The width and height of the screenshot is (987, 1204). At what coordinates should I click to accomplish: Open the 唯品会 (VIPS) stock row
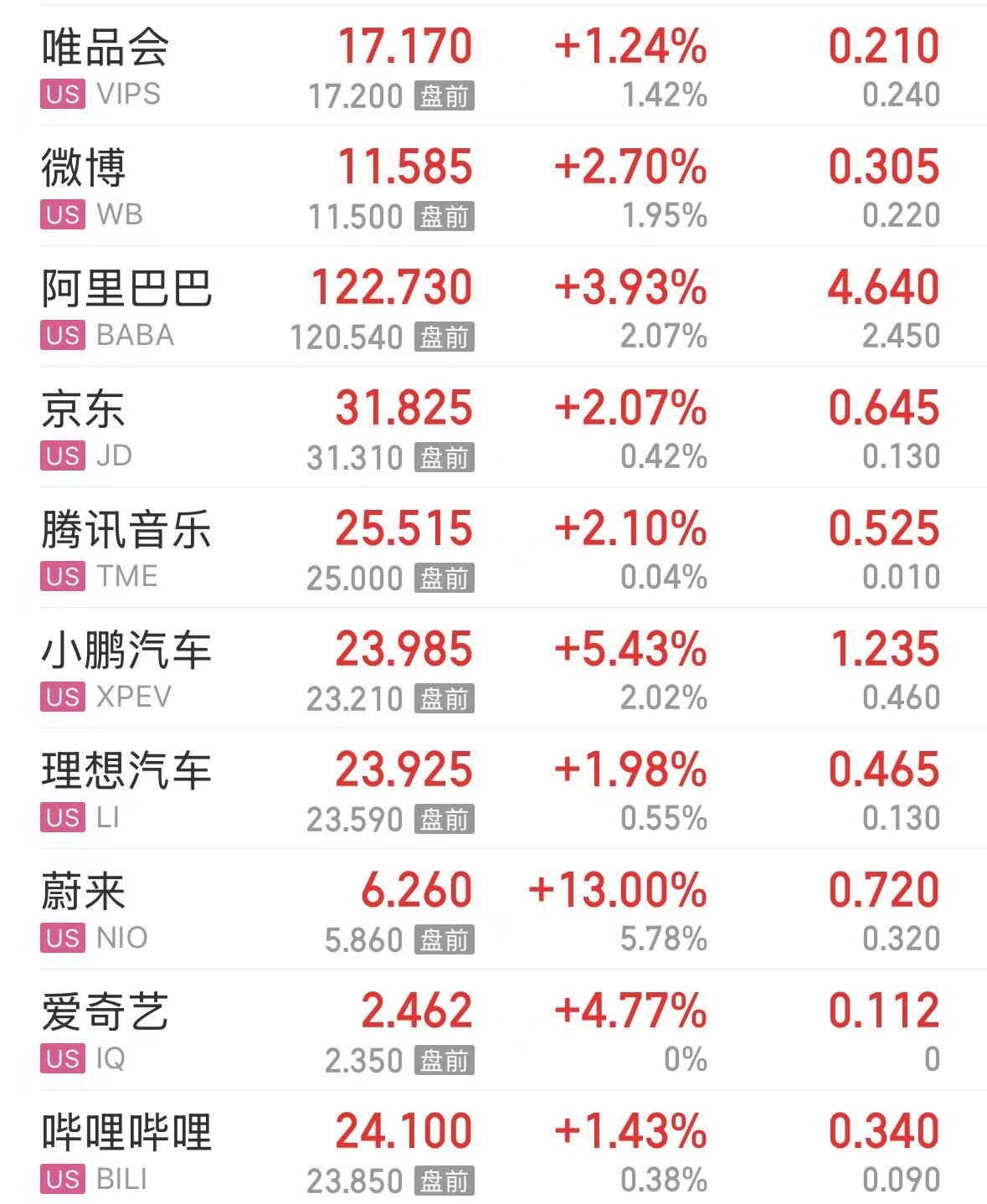(x=105, y=49)
